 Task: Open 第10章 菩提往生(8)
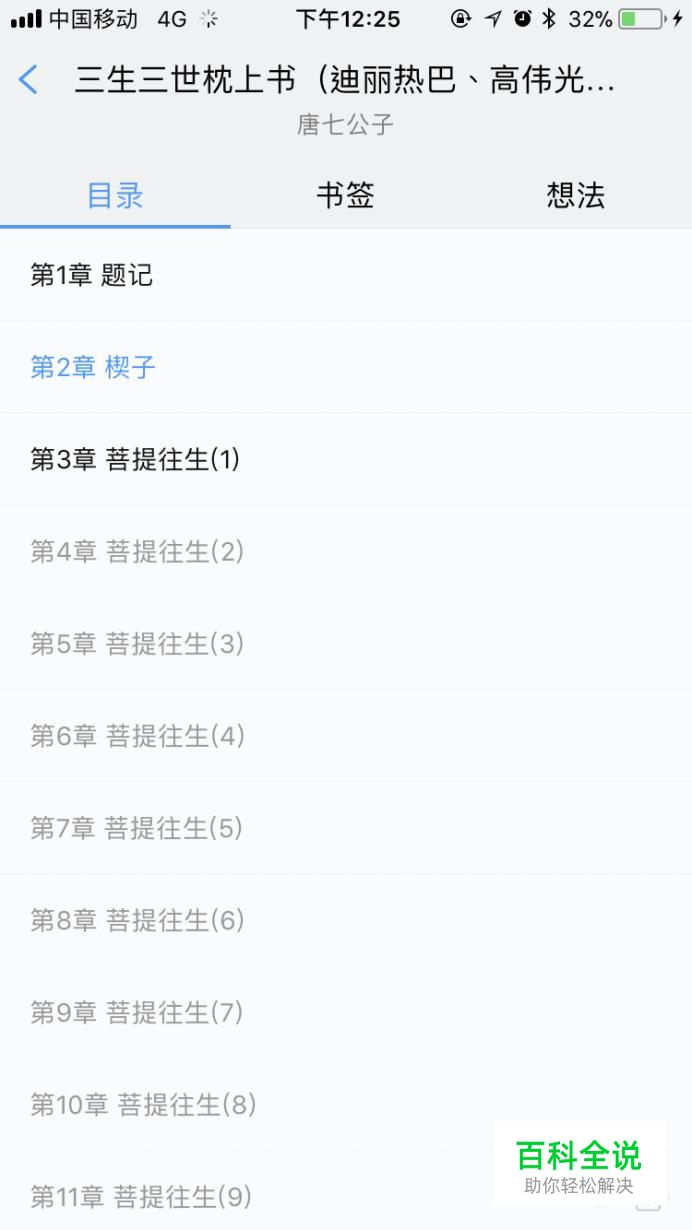(x=346, y=1104)
